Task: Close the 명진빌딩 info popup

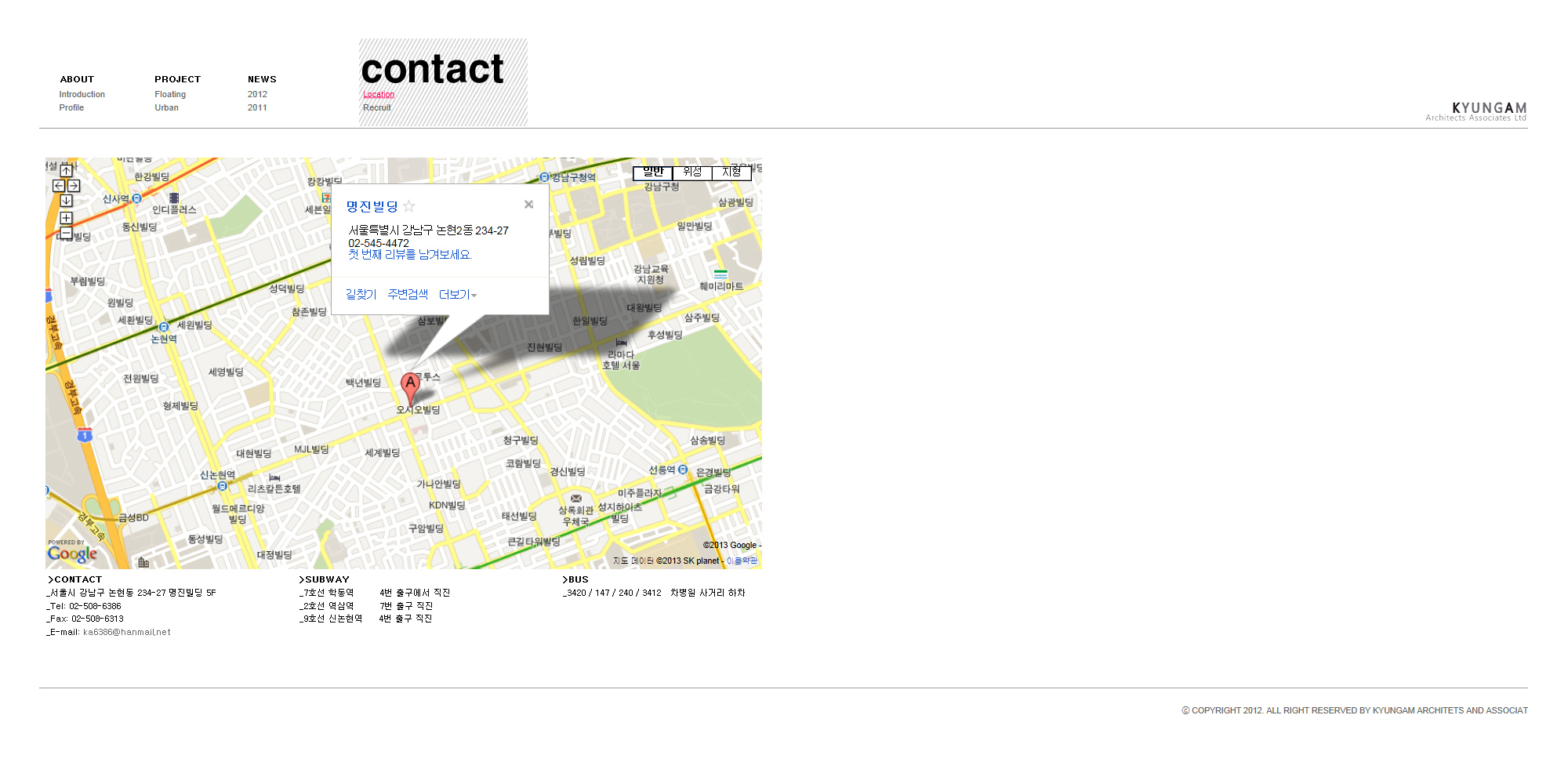Action: (528, 205)
